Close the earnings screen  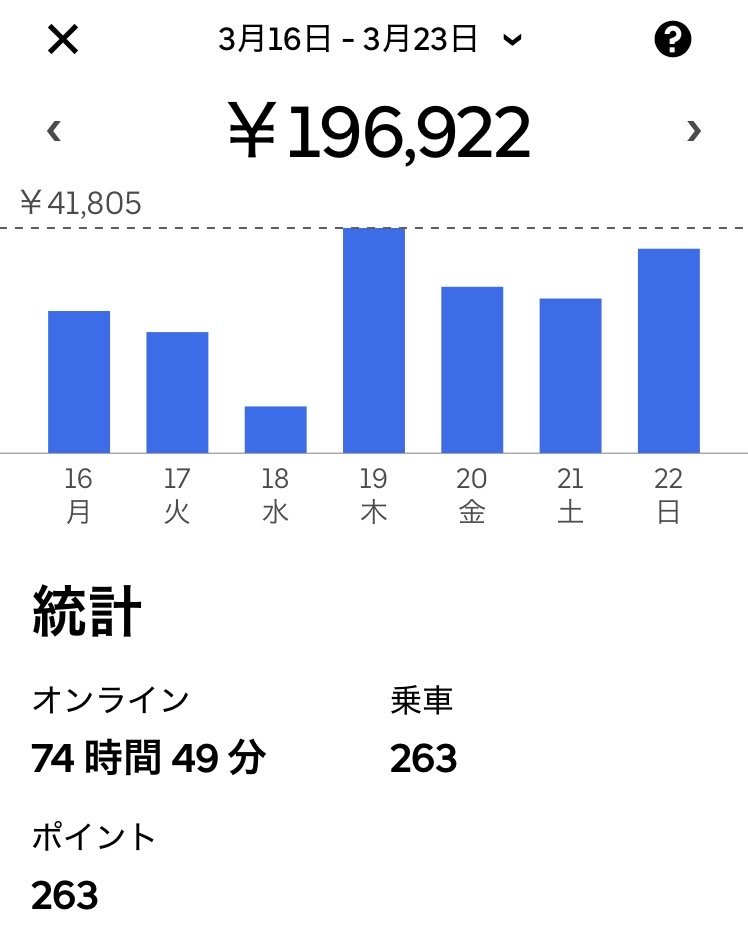[63, 41]
